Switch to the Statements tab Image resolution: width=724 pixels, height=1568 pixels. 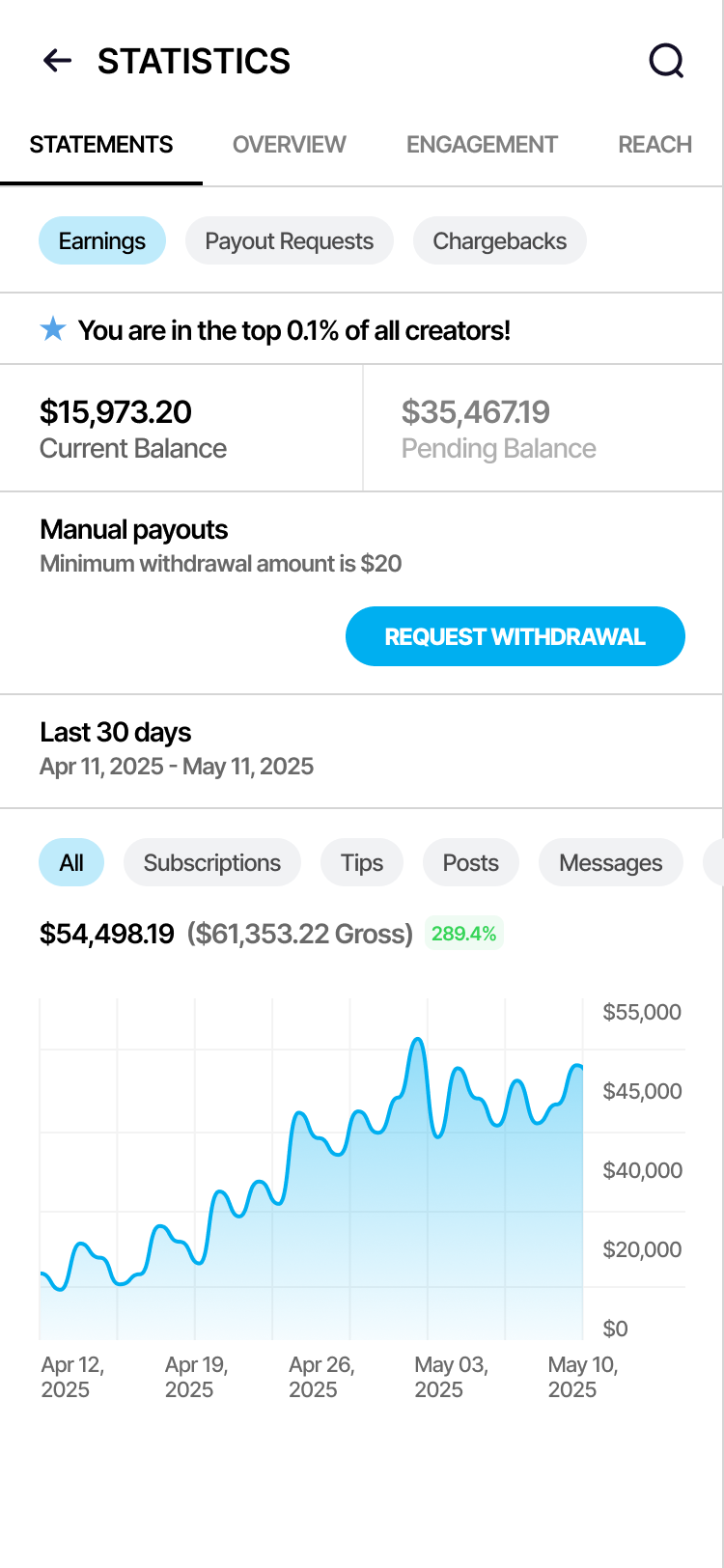101,145
